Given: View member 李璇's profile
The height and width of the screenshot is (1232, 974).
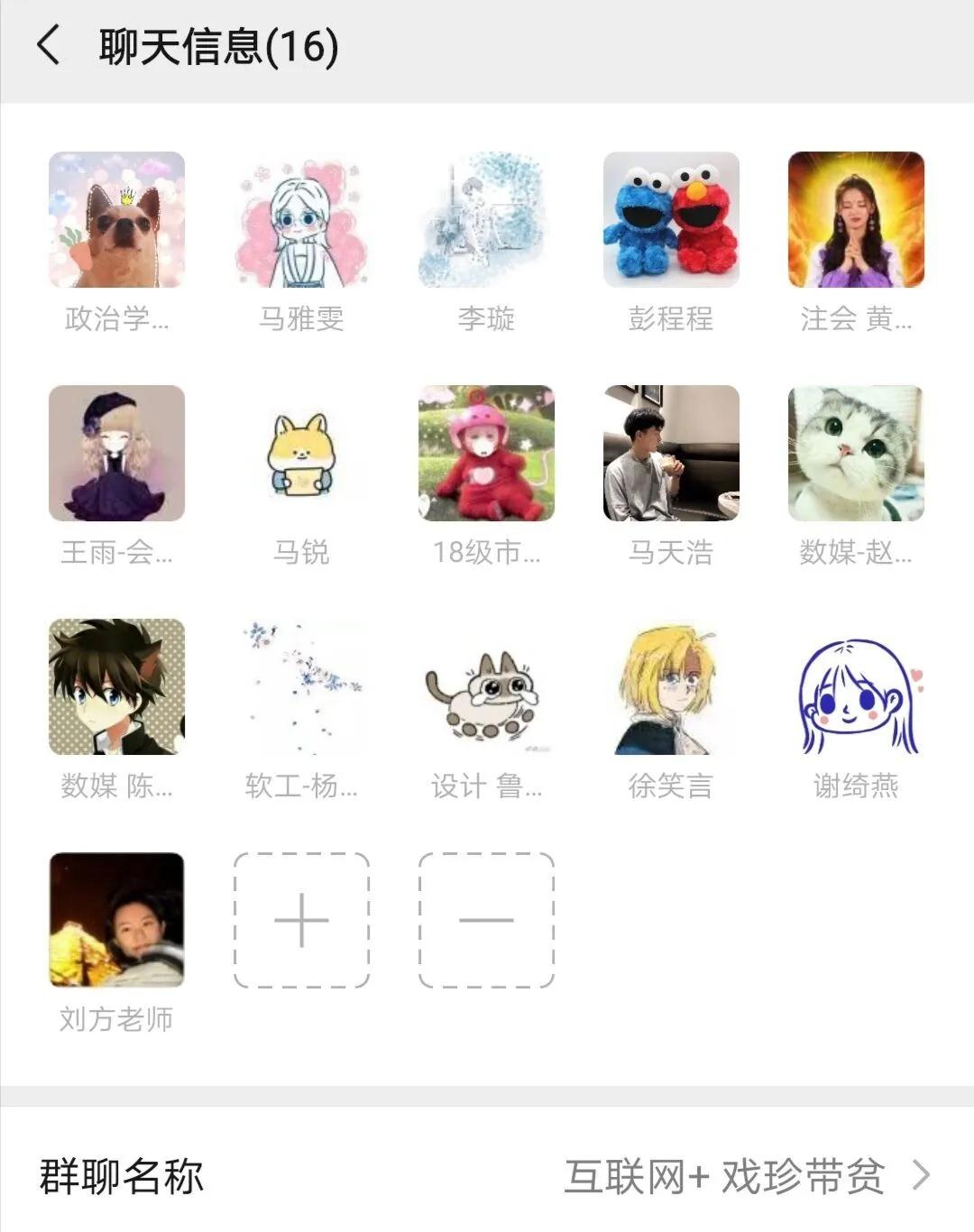Looking at the screenshot, I should pyautogui.click(x=486, y=219).
